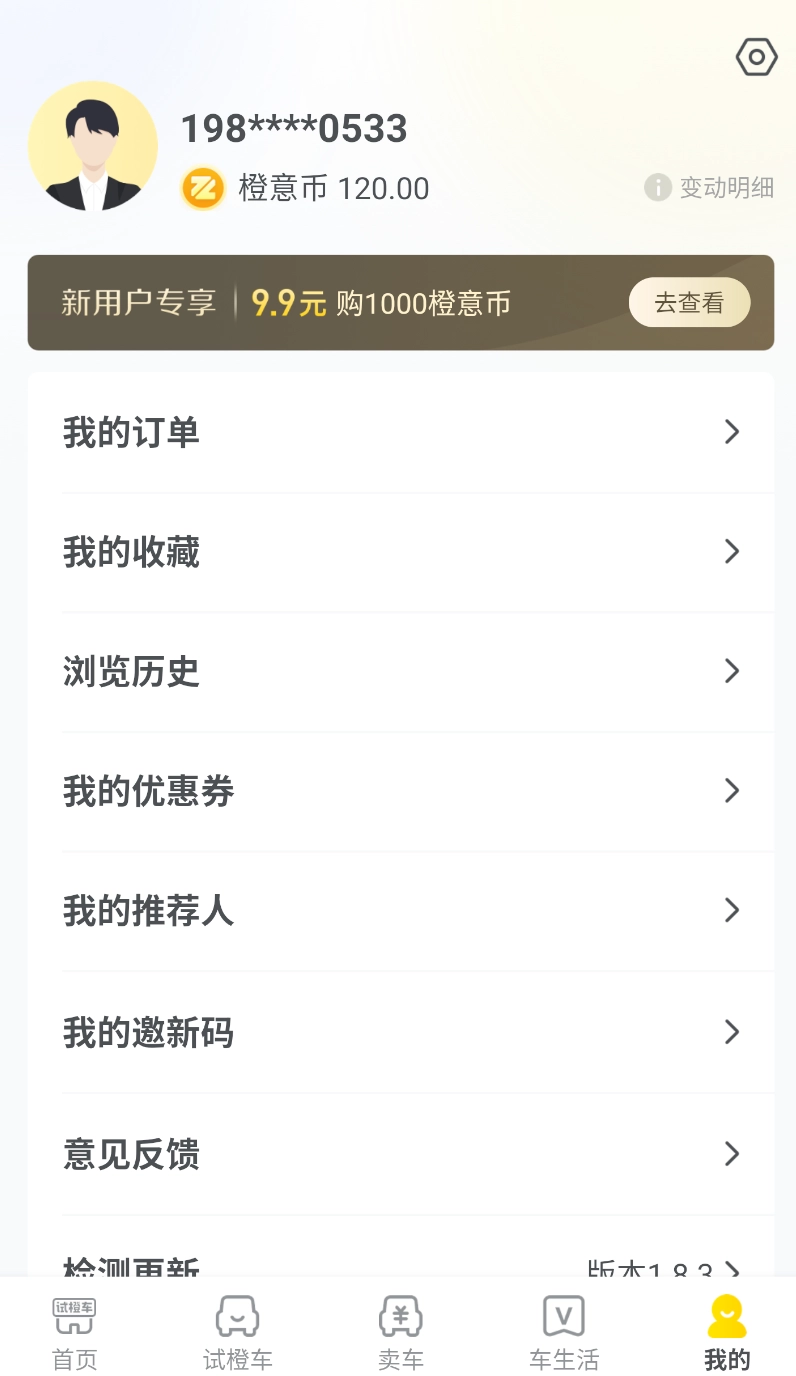Click the info icon beside 变动明细
The height and width of the screenshot is (1376, 796).
point(658,188)
